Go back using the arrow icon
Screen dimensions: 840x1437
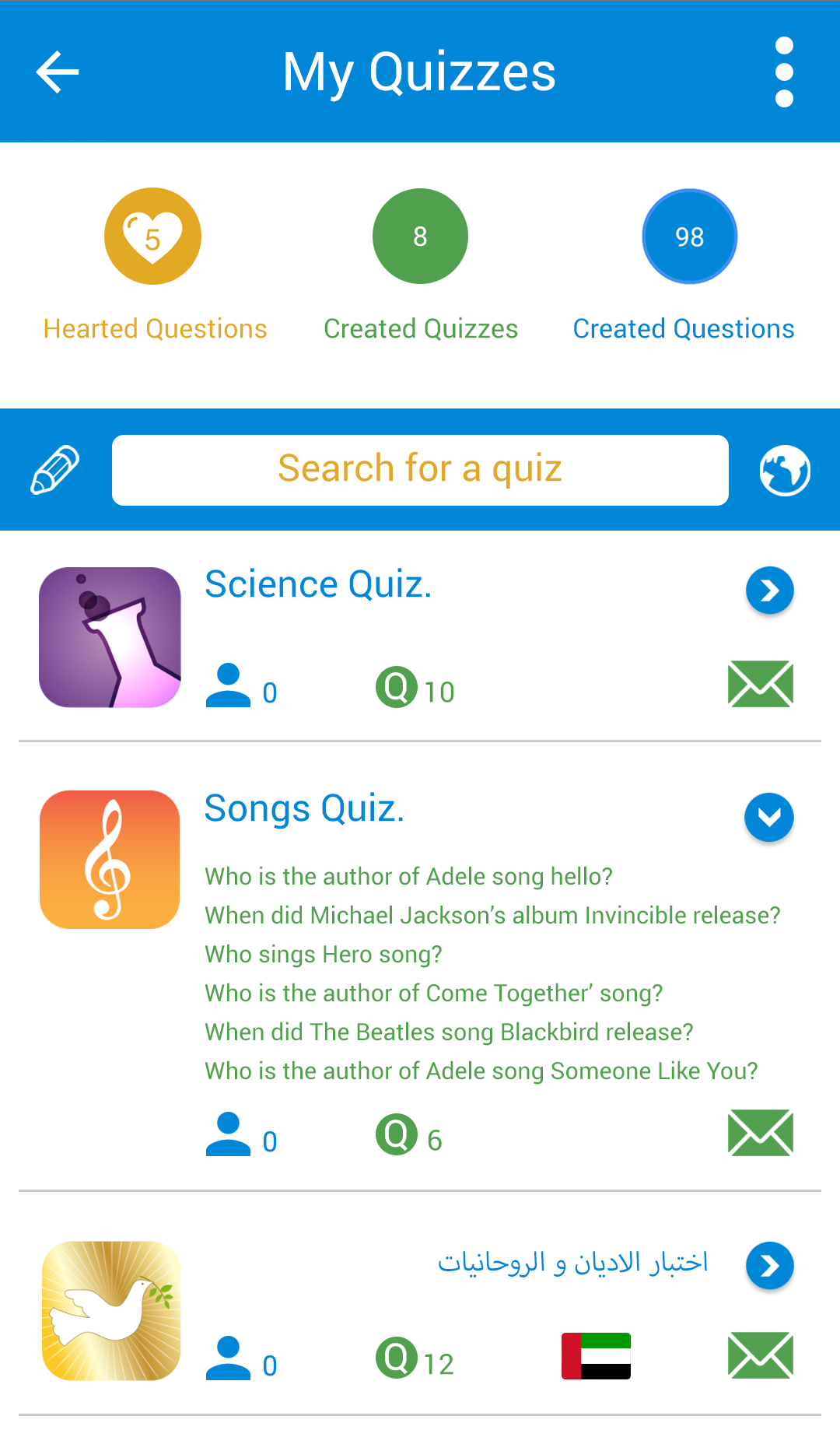click(58, 72)
